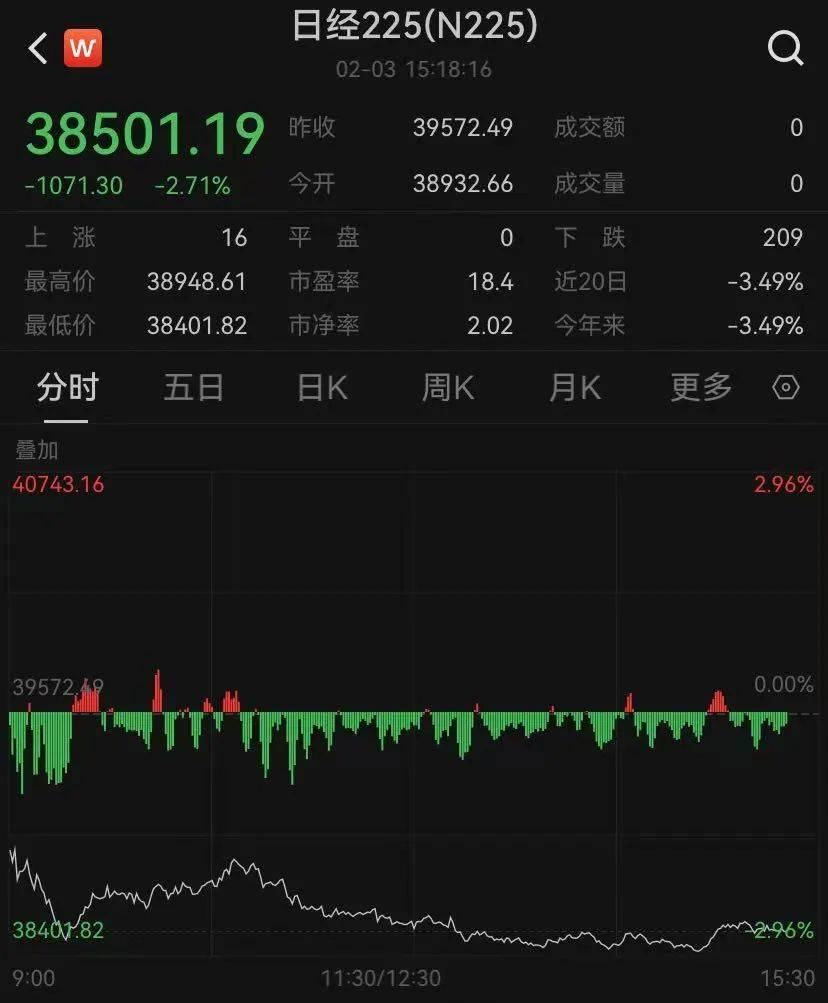Image resolution: width=828 pixels, height=1003 pixels.
Task: Click the 周K weekly chart option
Action: pyautogui.click(x=448, y=387)
